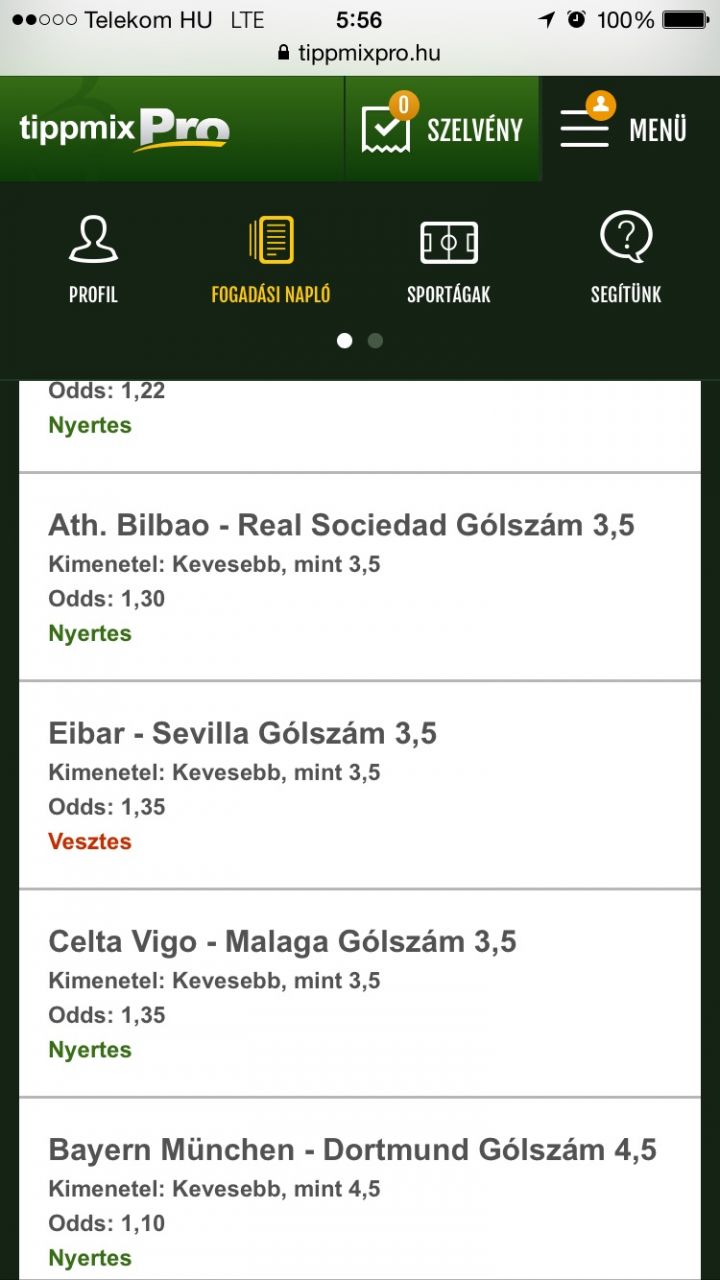Screen dimensions: 720x1280
Task: Open the Szelvény bet slip
Action: point(442,129)
